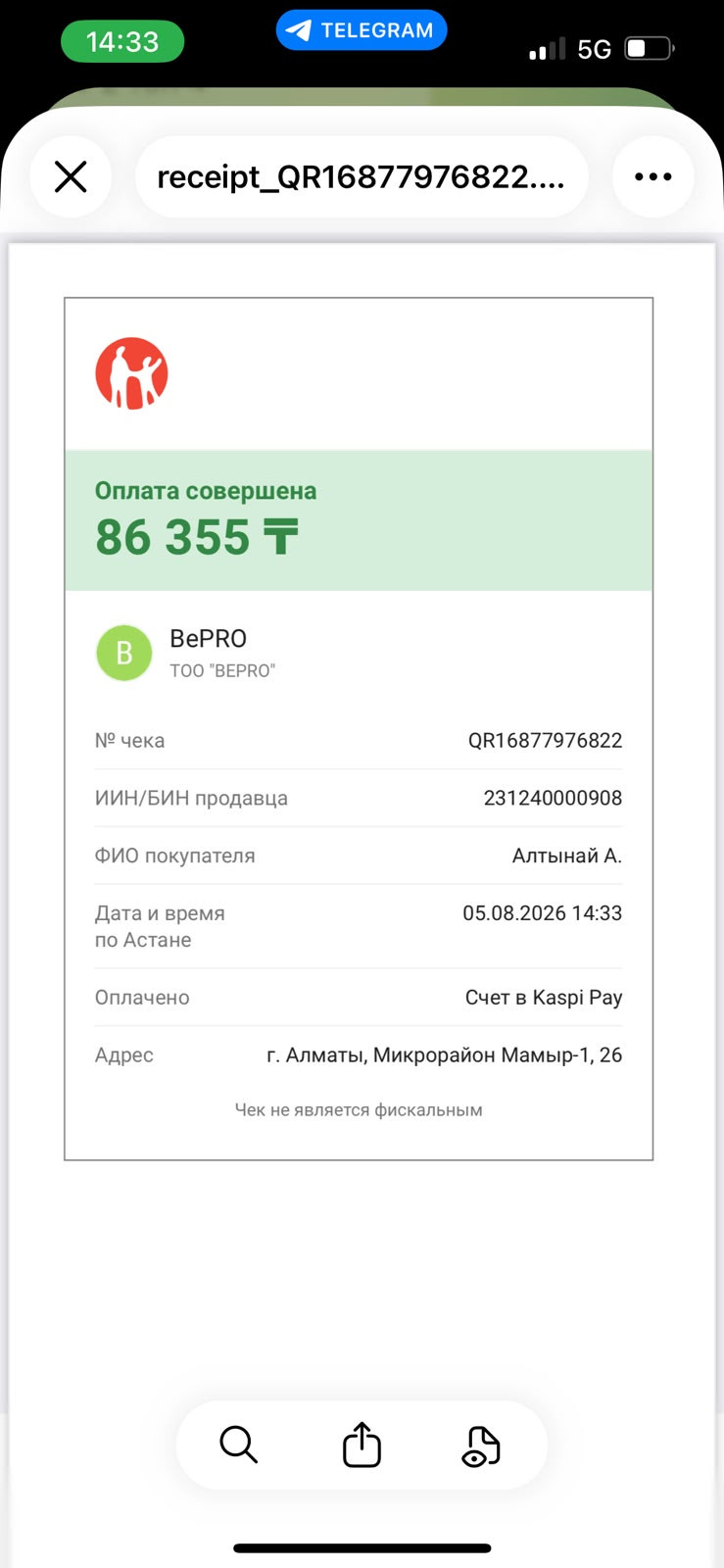Share the receipt file
This screenshot has height=1568, width=724.
click(x=362, y=1445)
